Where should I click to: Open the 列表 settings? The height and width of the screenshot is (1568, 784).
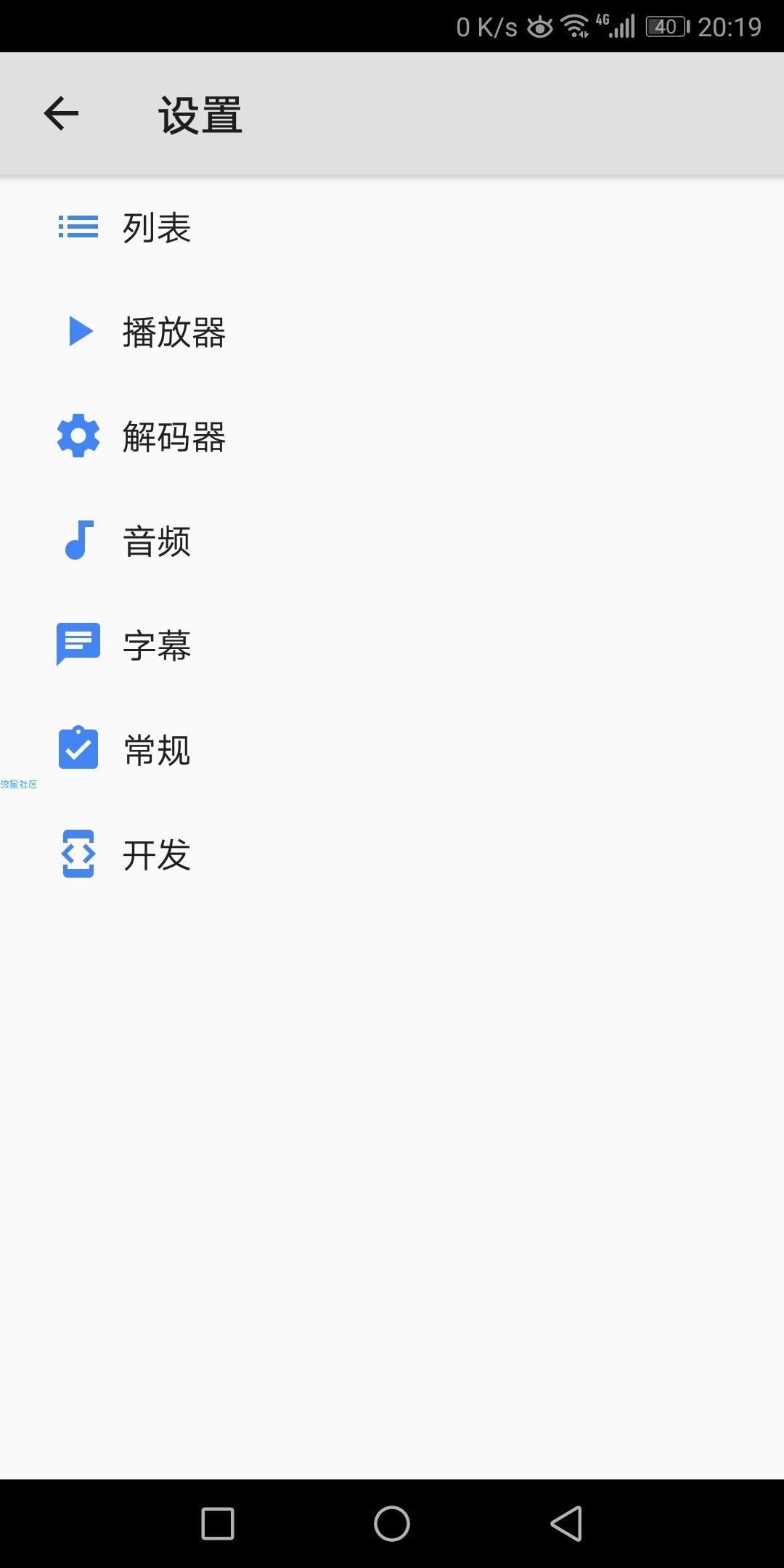(x=392, y=227)
